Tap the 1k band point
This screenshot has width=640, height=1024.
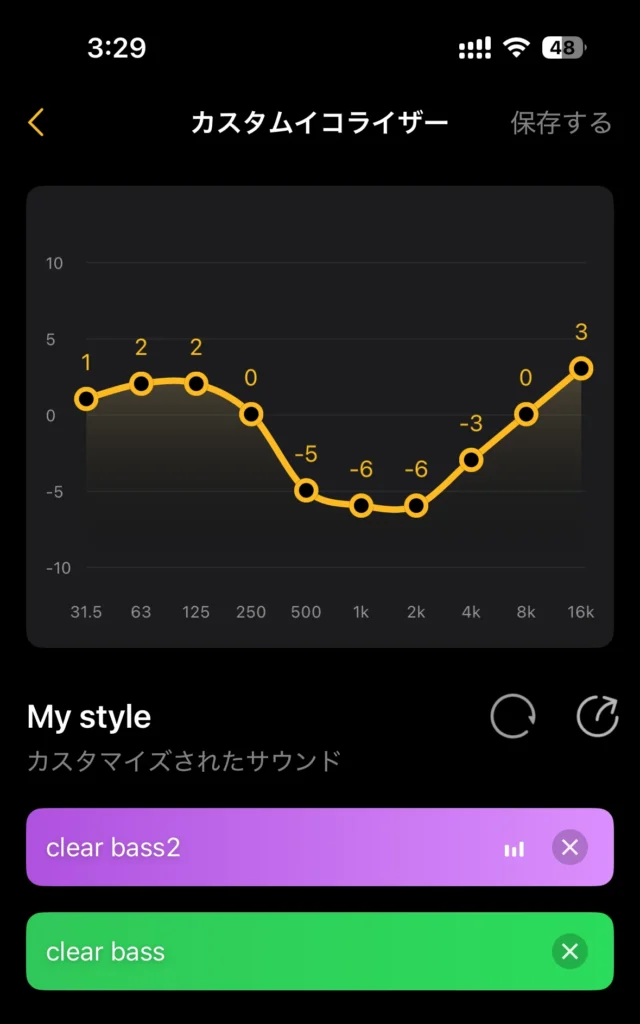pos(361,505)
